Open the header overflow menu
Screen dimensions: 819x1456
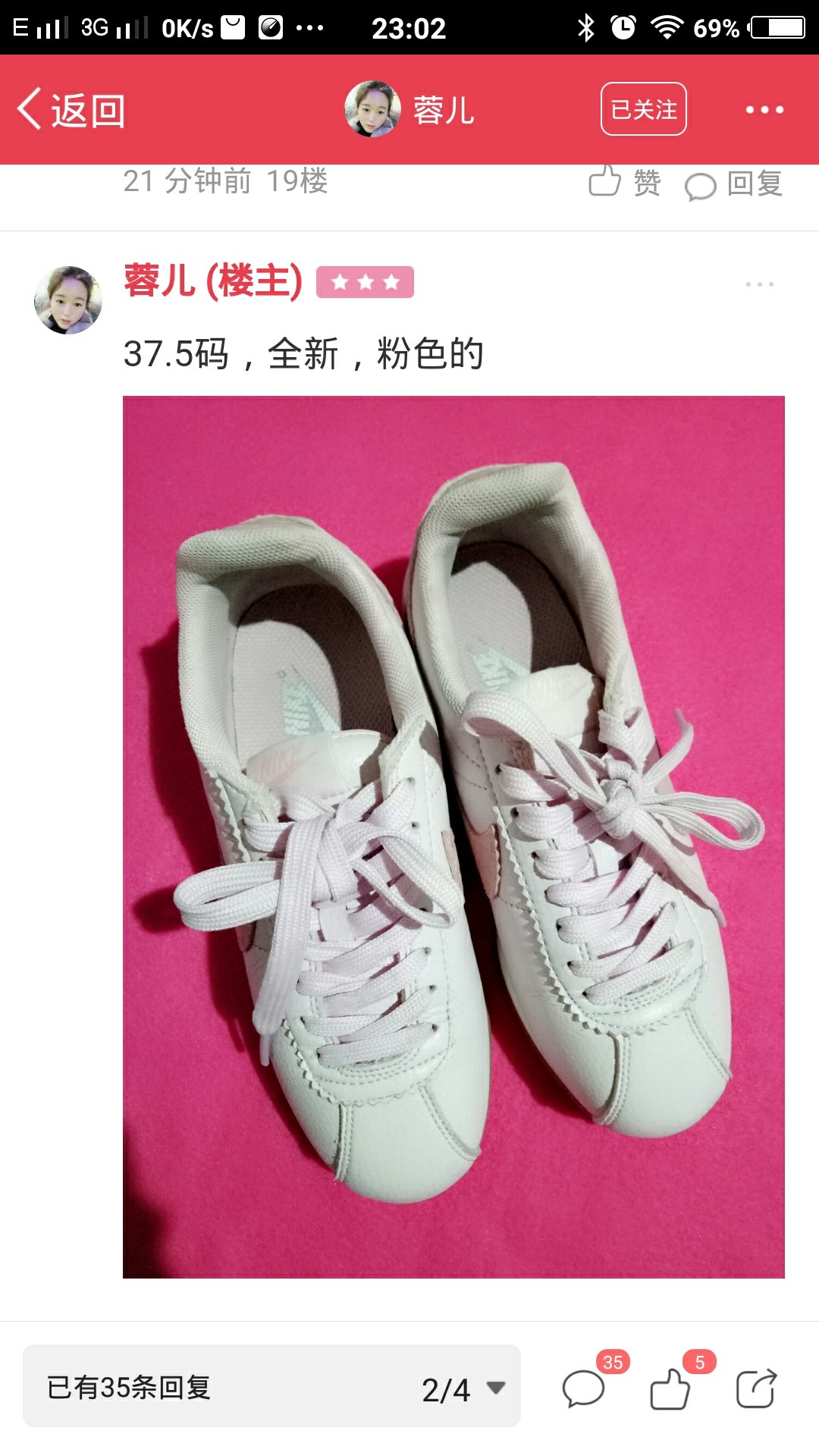pyautogui.click(x=764, y=110)
